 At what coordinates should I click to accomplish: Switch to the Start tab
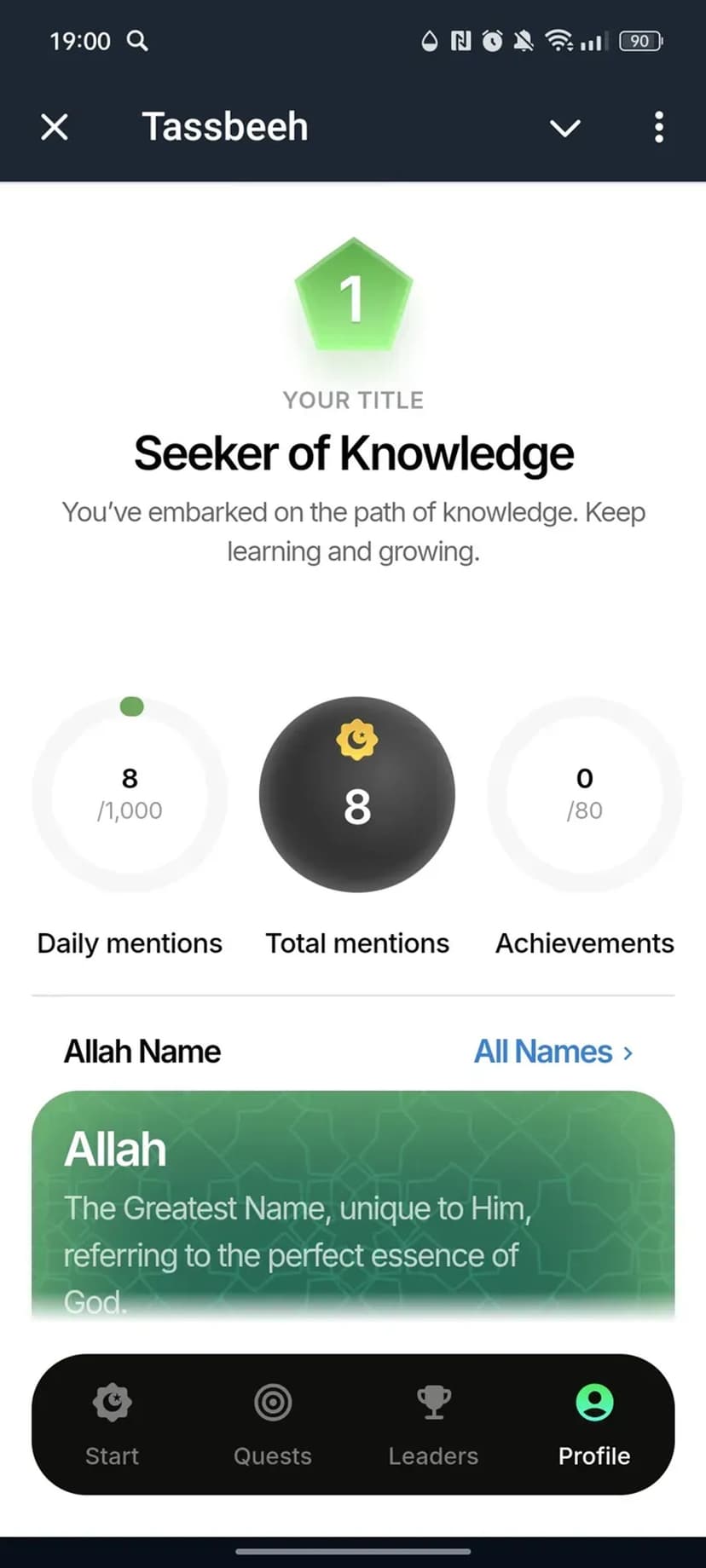[x=112, y=1422]
